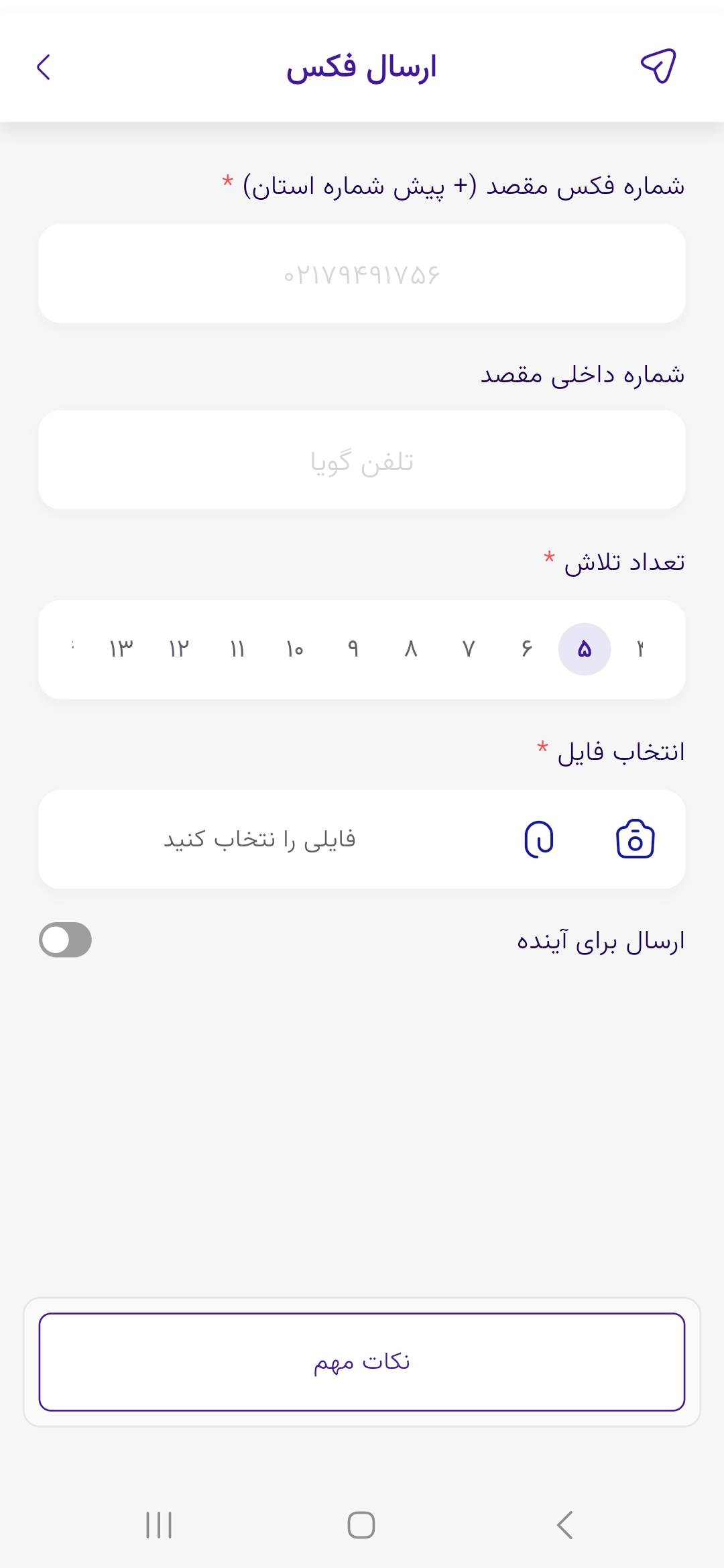Enable the ارسال برای آینده switch
This screenshot has height=1568, width=724.
click(66, 940)
